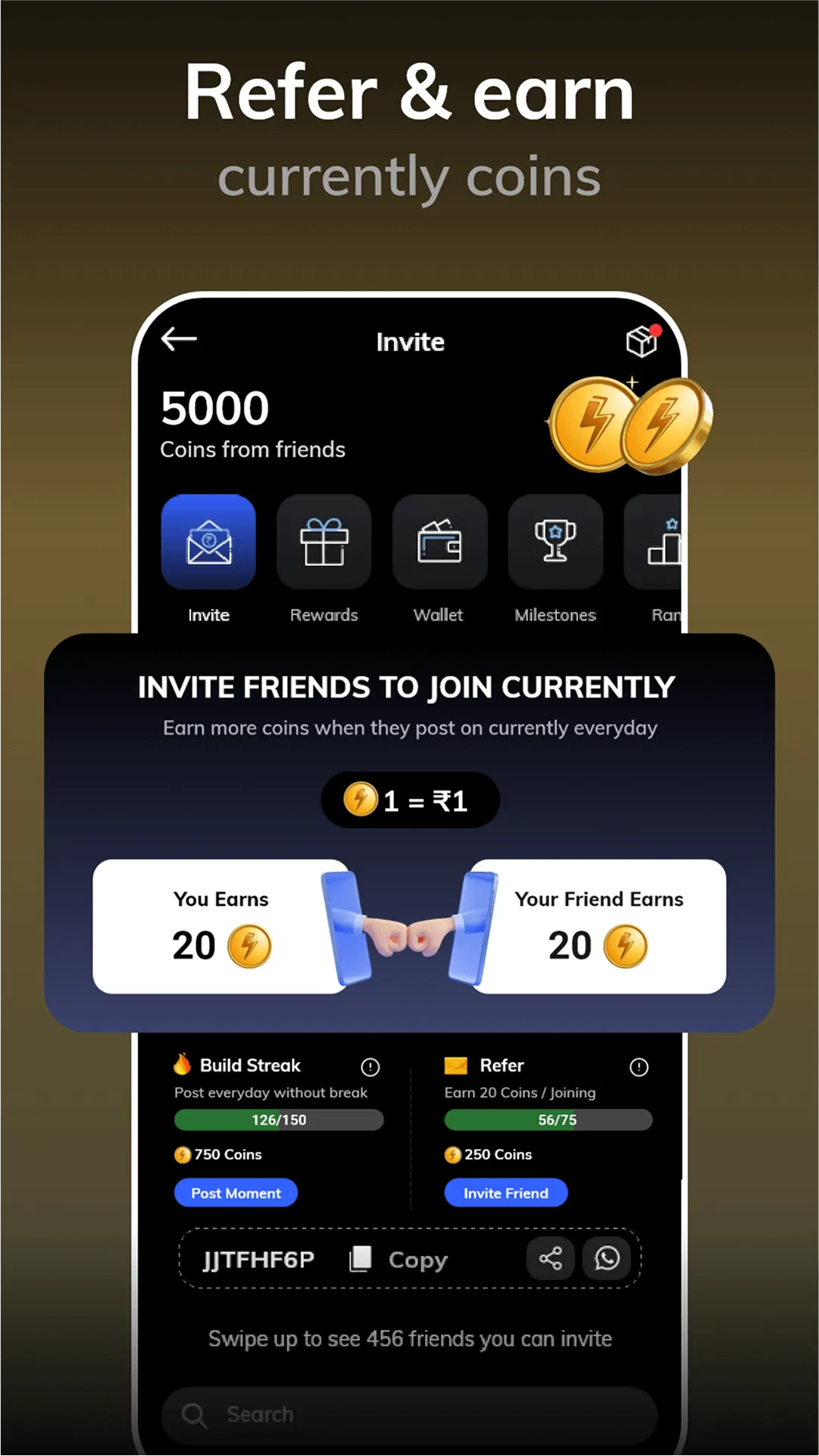The image size is (819, 1456).
Task: Share referral code using the share icon
Action: pyautogui.click(x=550, y=1258)
